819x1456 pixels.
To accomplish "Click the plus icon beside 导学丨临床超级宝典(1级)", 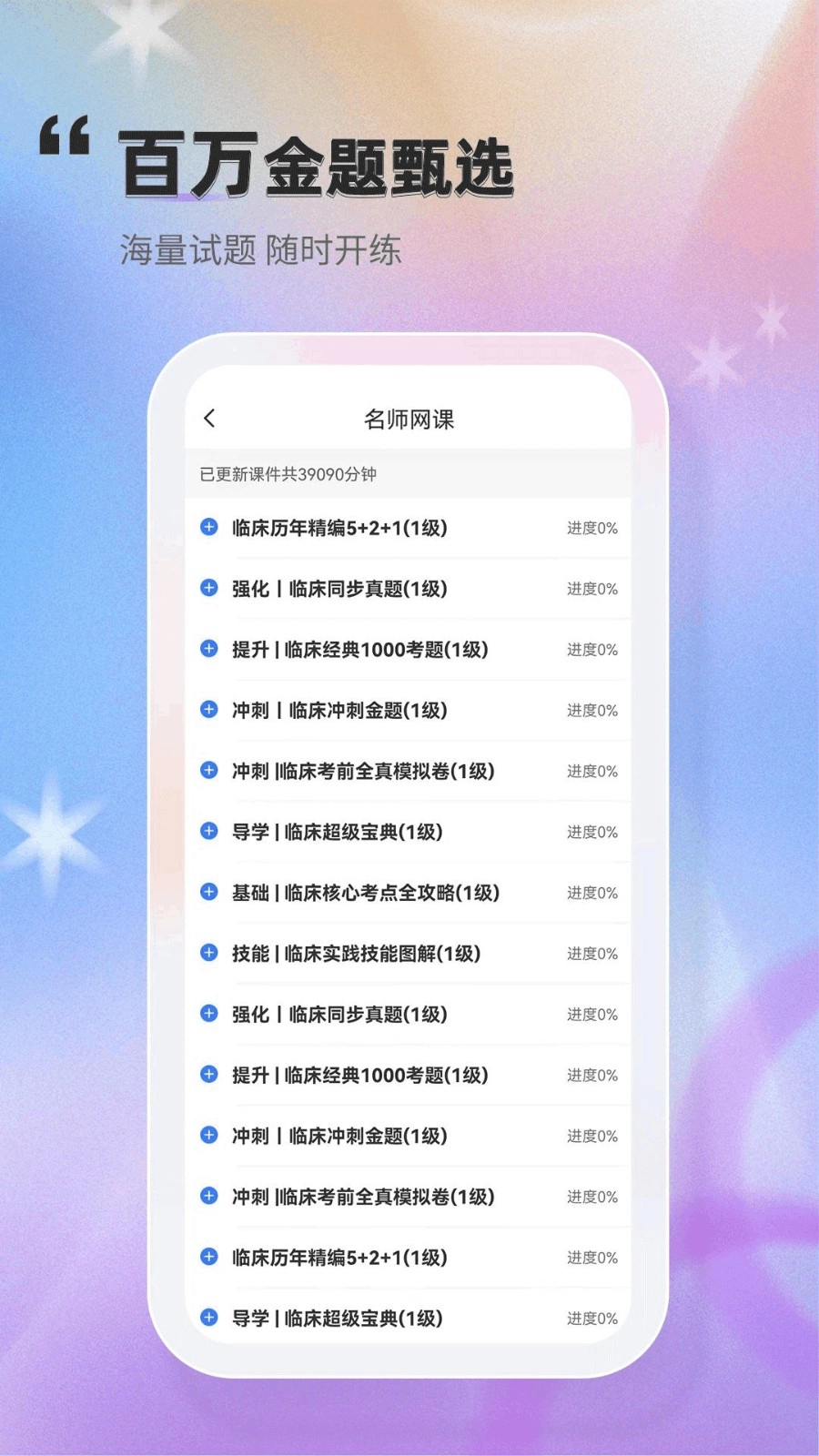I will click(x=209, y=831).
